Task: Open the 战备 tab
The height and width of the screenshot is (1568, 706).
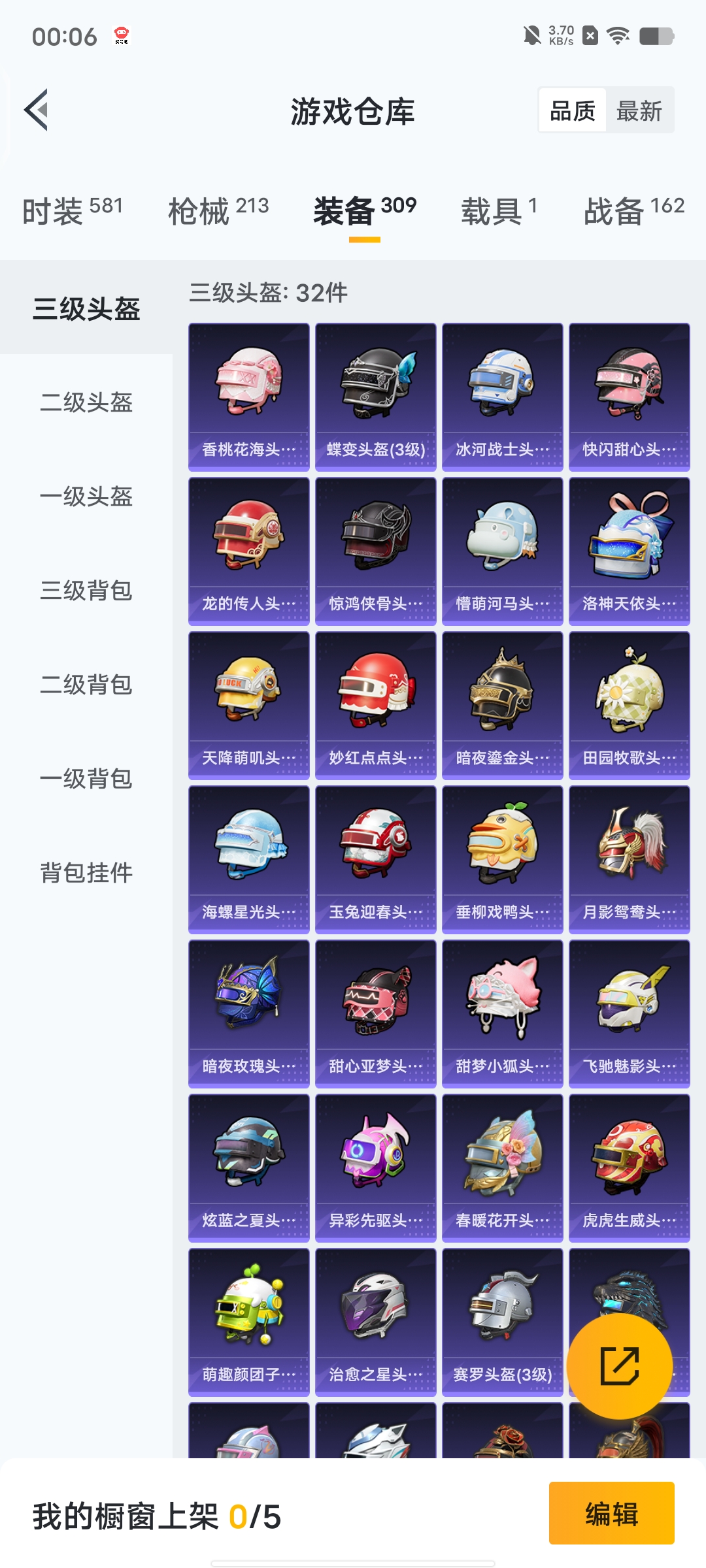Action: click(634, 210)
